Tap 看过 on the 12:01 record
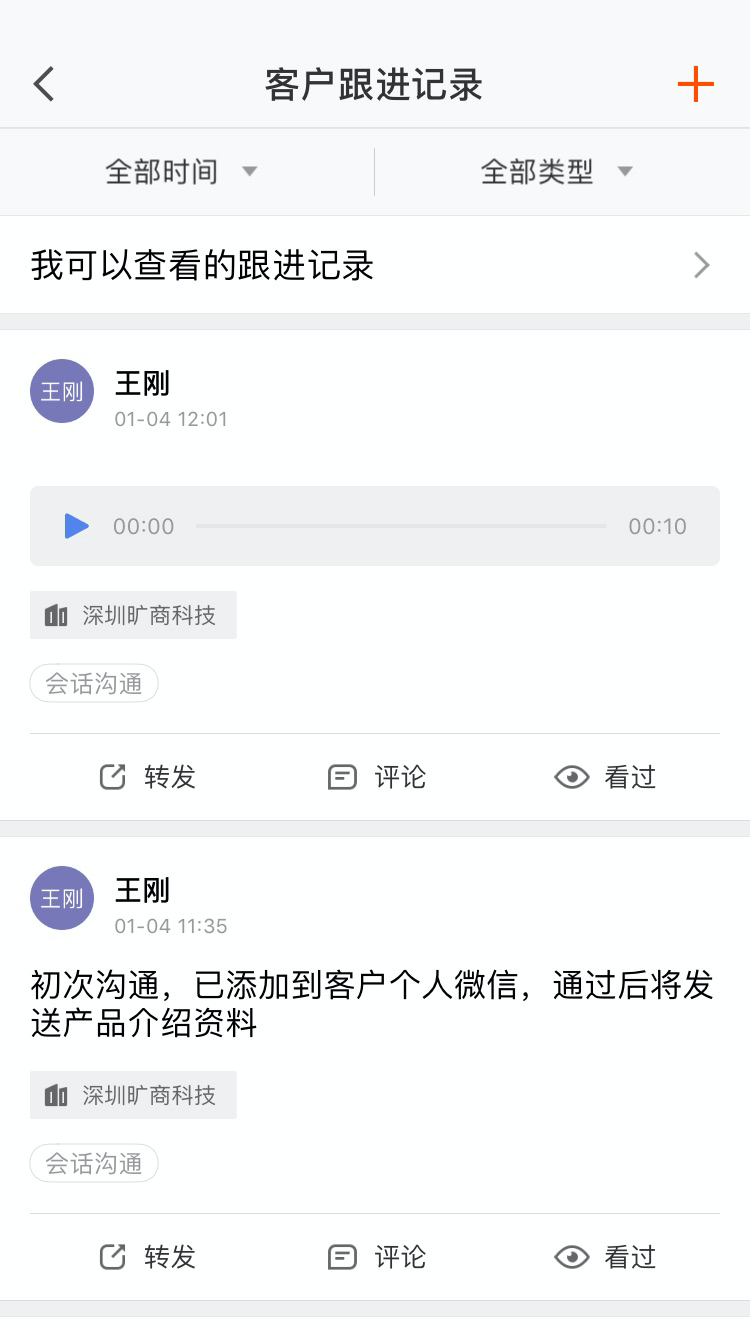 [605, 777]
